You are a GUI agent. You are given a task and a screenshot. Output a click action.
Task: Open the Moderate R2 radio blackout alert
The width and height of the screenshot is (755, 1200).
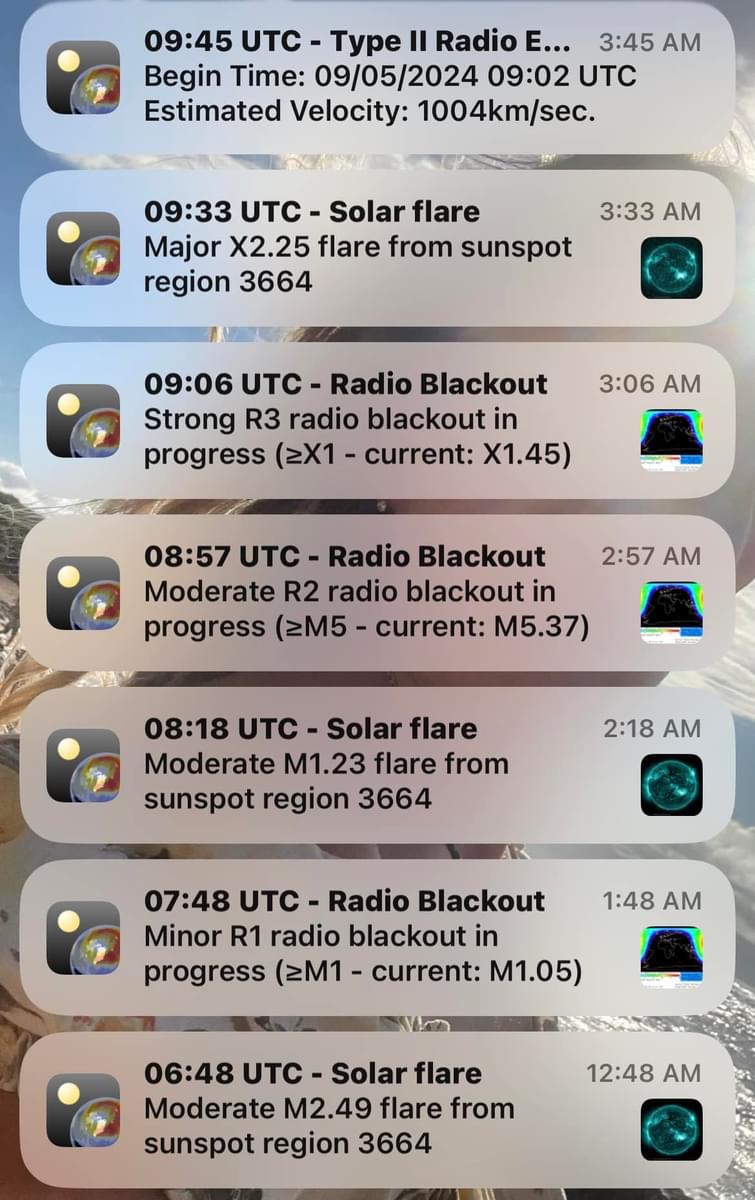[x=377, y=592]
